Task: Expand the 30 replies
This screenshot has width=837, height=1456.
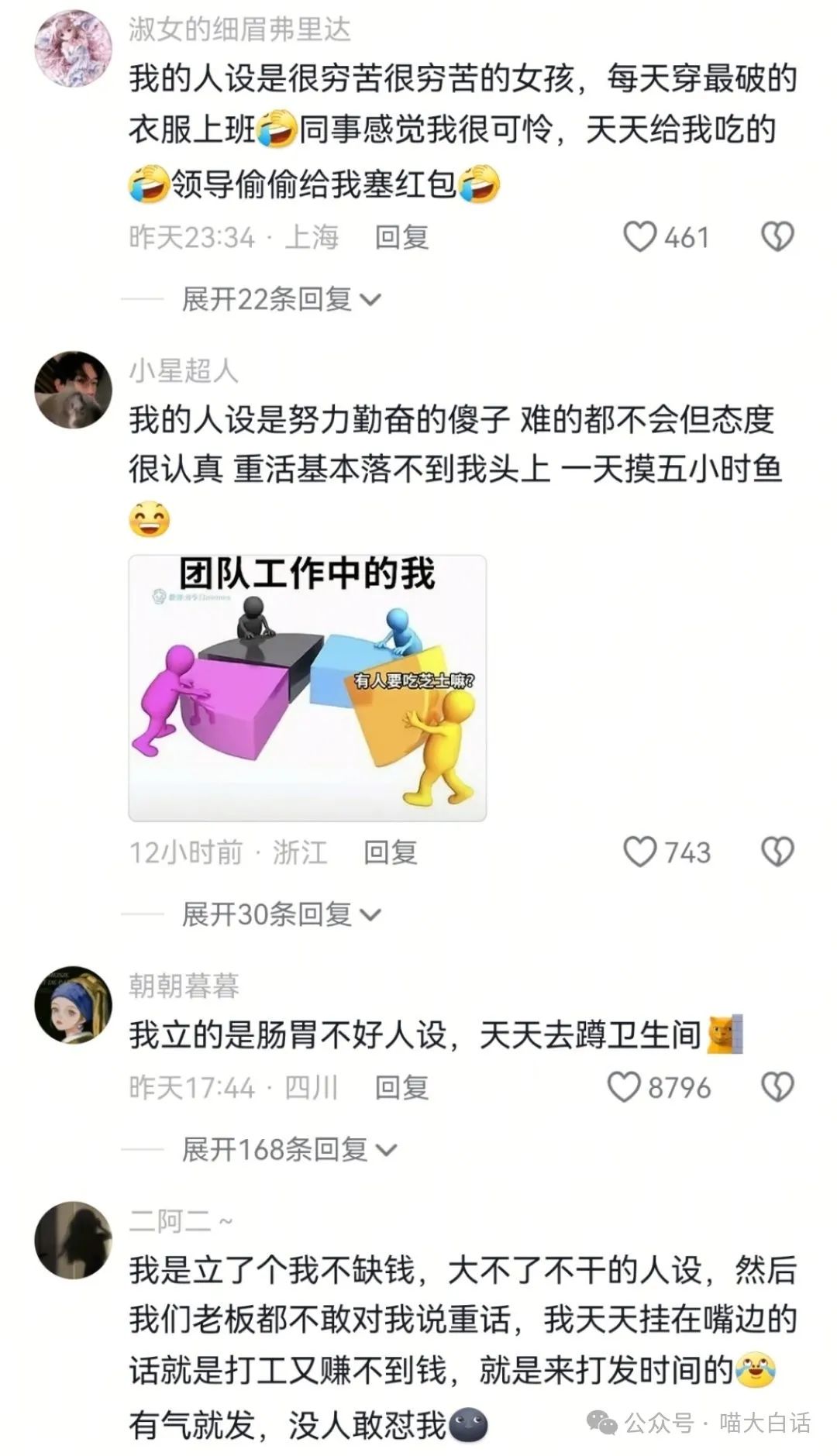Action: pos(281,914)
